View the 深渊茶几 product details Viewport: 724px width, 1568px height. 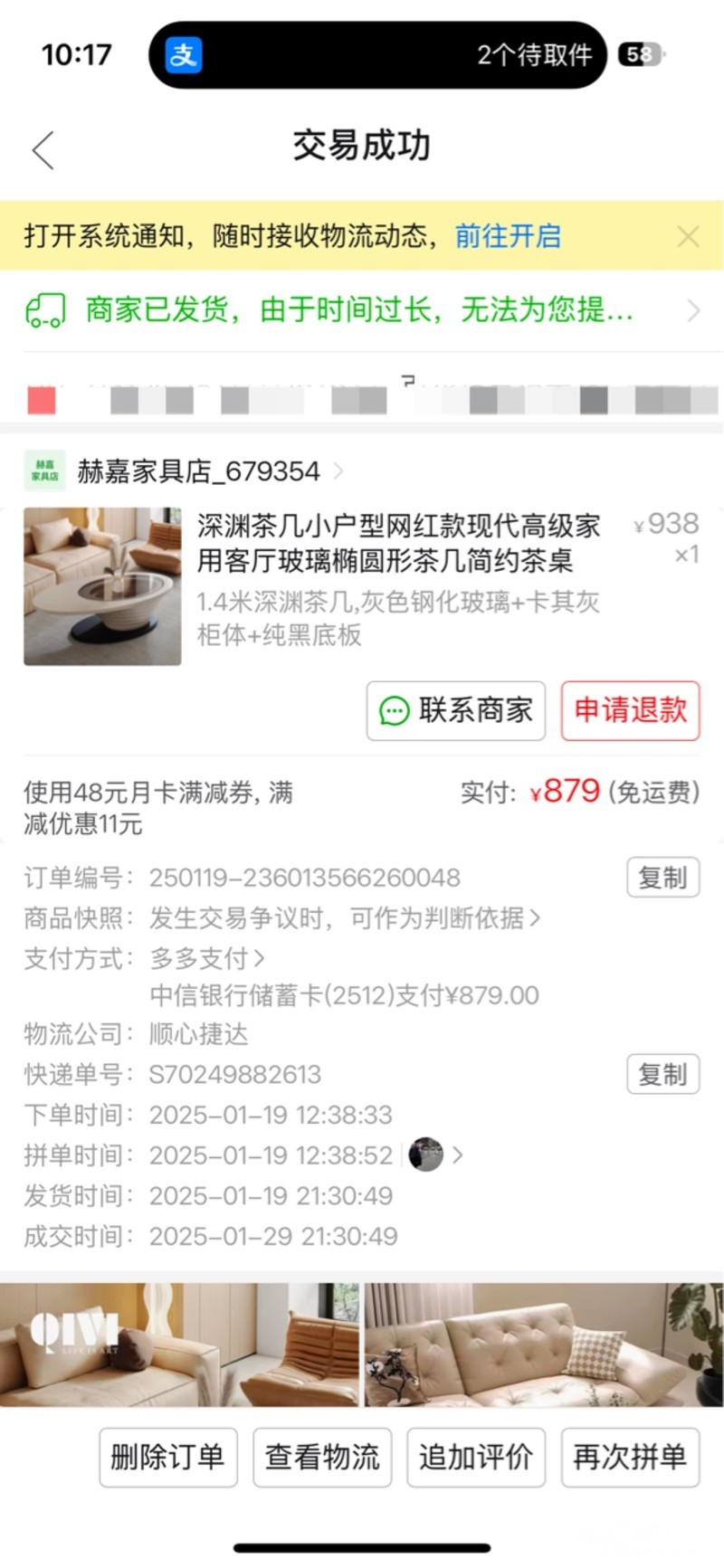[398, 542]
